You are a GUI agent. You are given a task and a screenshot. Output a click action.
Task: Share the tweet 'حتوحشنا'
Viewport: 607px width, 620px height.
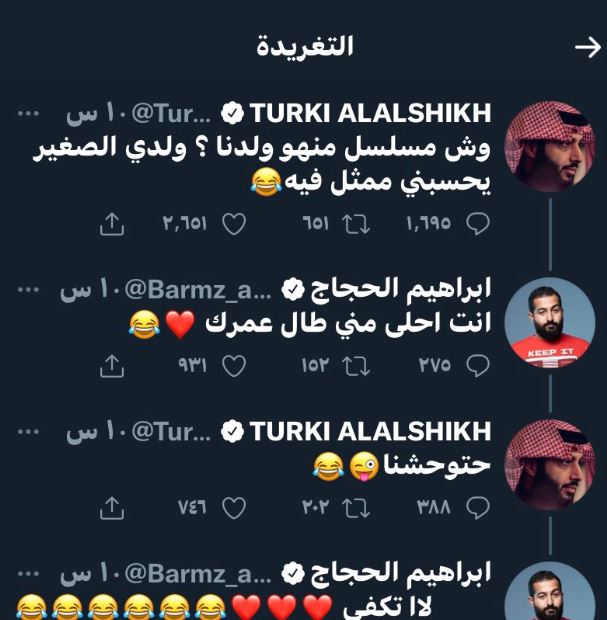[111, 509]
